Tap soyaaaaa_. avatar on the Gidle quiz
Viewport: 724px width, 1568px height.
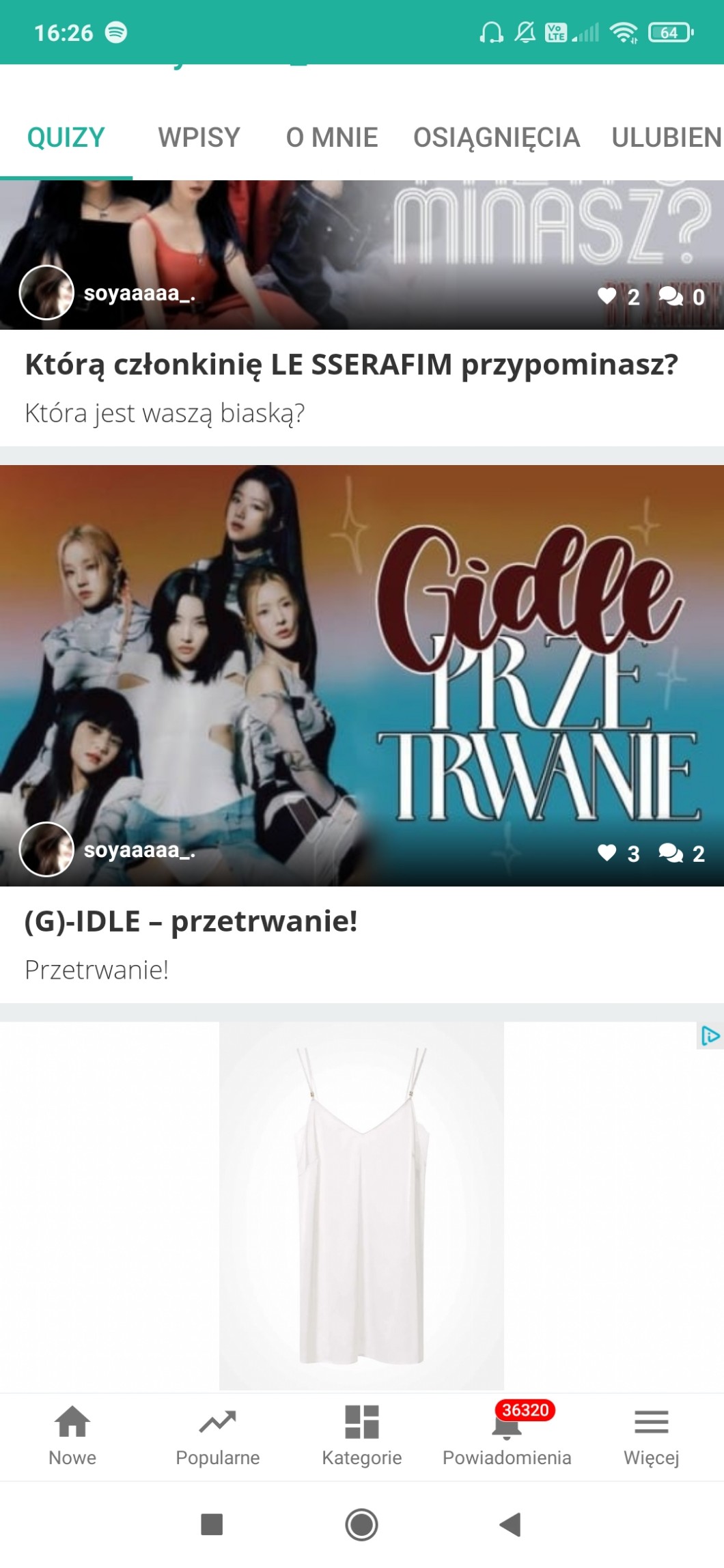pyautogui.click(x=46, y=849)
